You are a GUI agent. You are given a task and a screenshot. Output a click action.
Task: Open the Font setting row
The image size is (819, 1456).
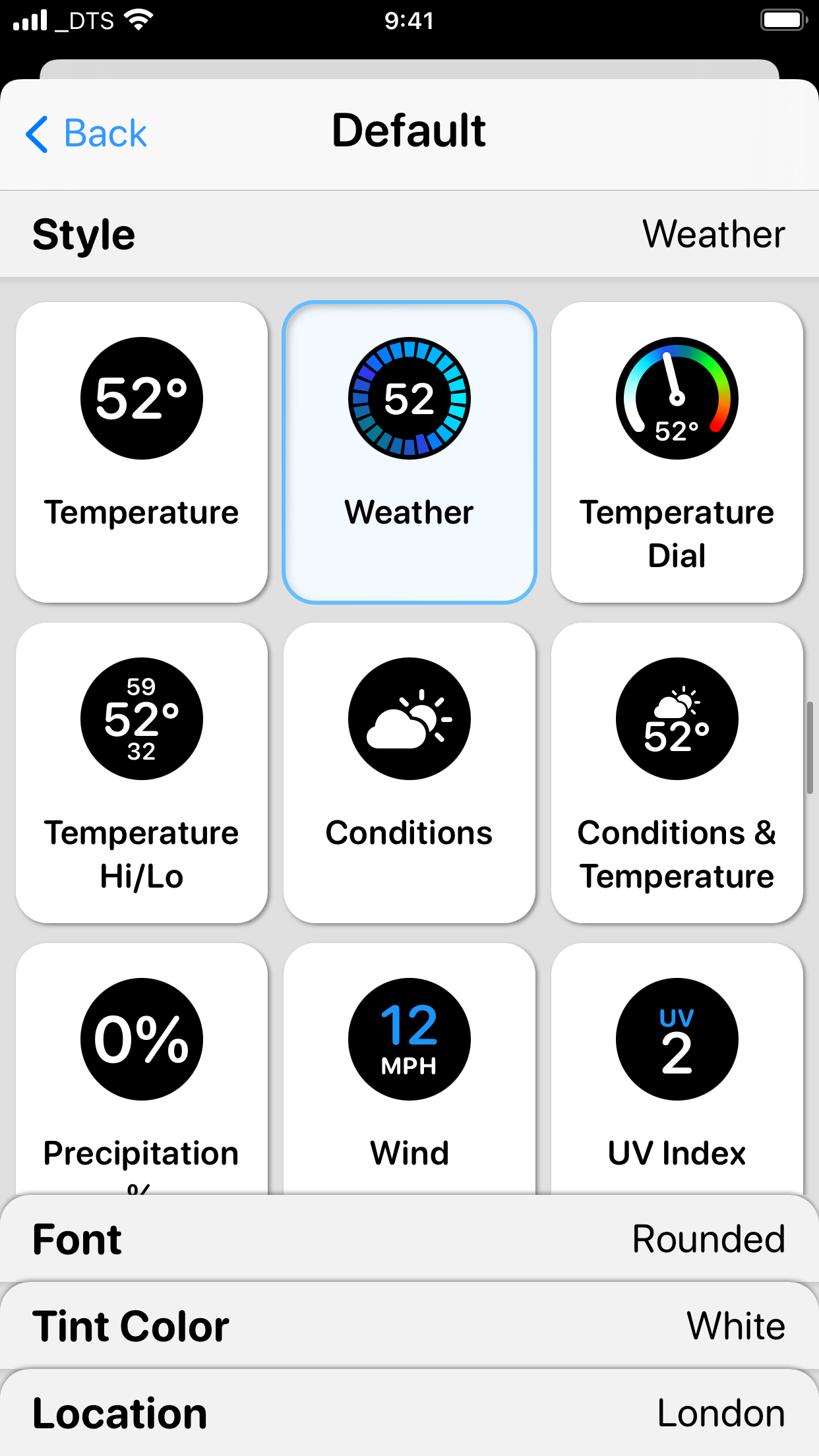pos(409,1239)
